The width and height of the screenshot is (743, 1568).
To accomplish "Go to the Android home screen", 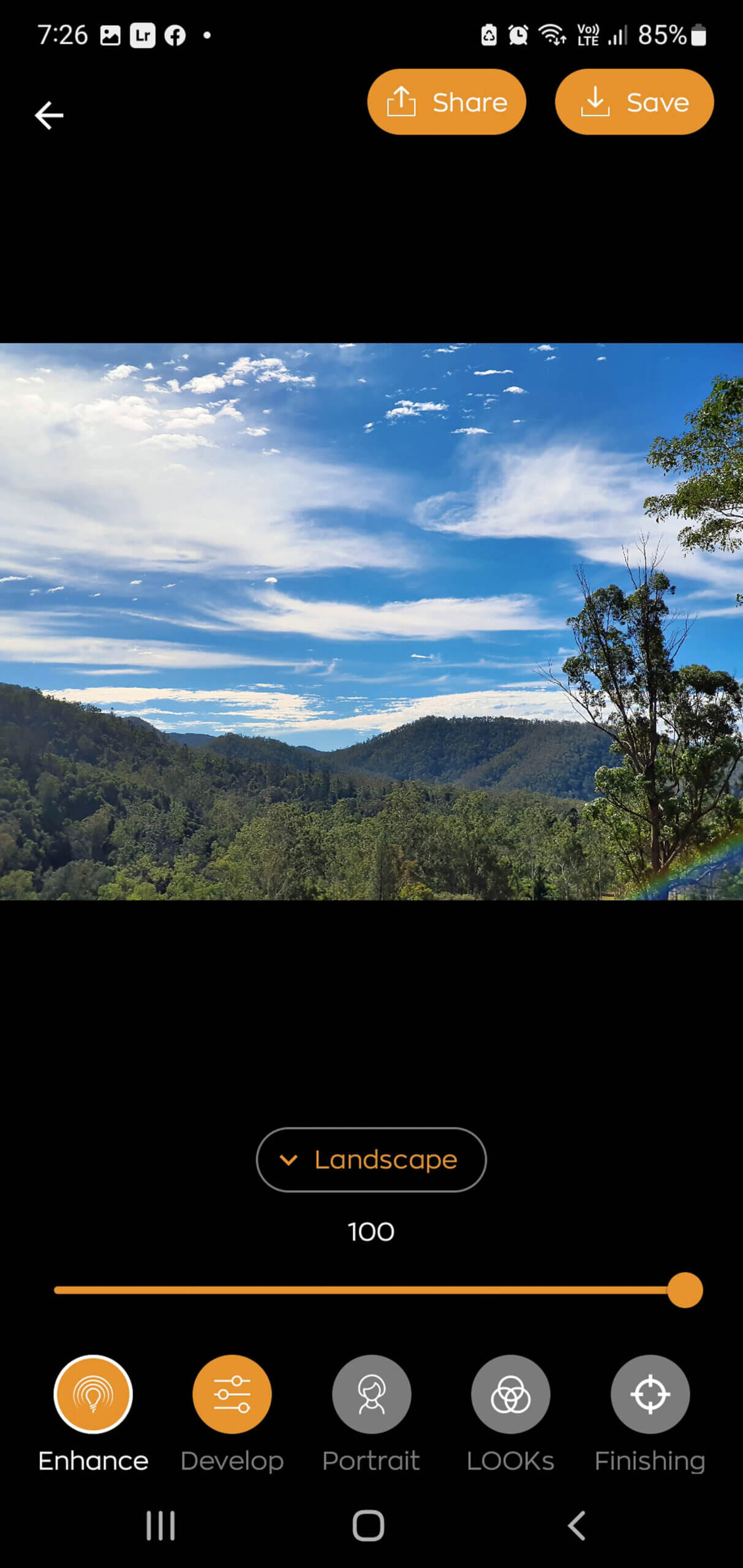I will tap(368, 1525).
